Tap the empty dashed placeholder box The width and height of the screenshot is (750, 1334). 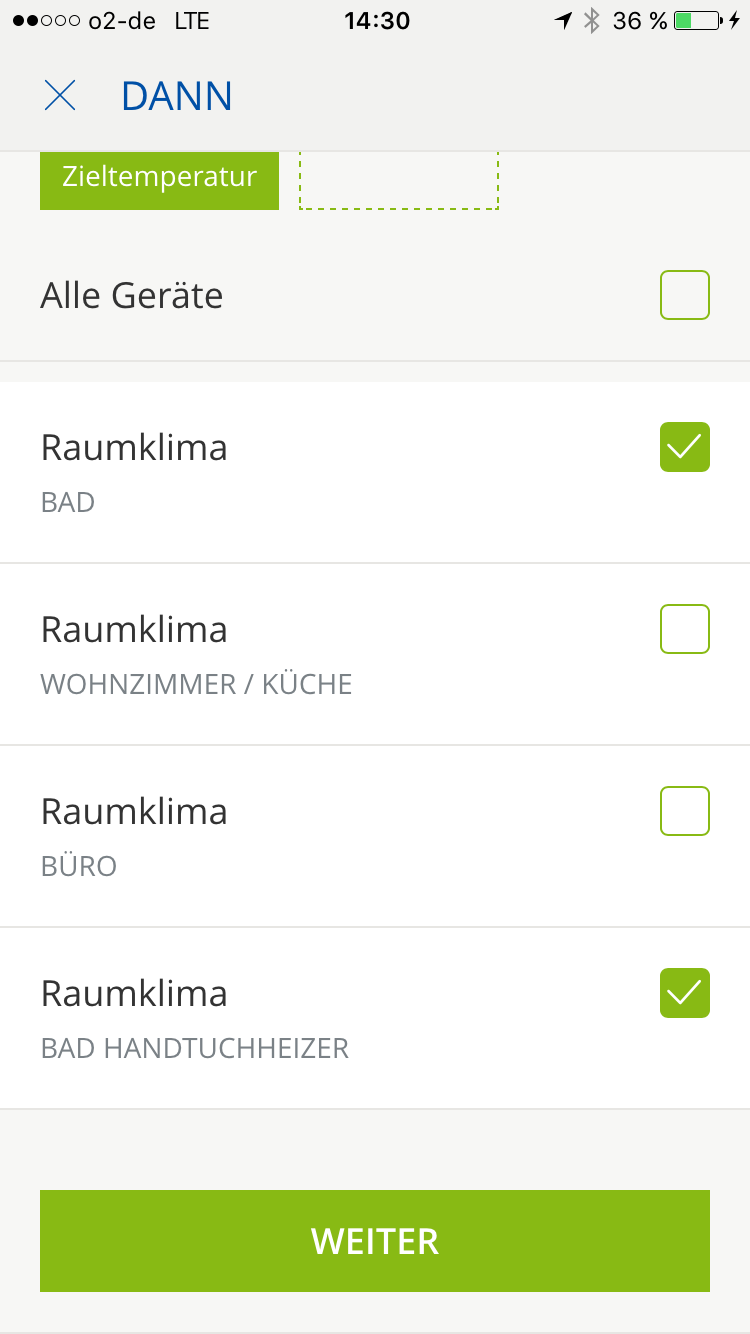point(399,180)
